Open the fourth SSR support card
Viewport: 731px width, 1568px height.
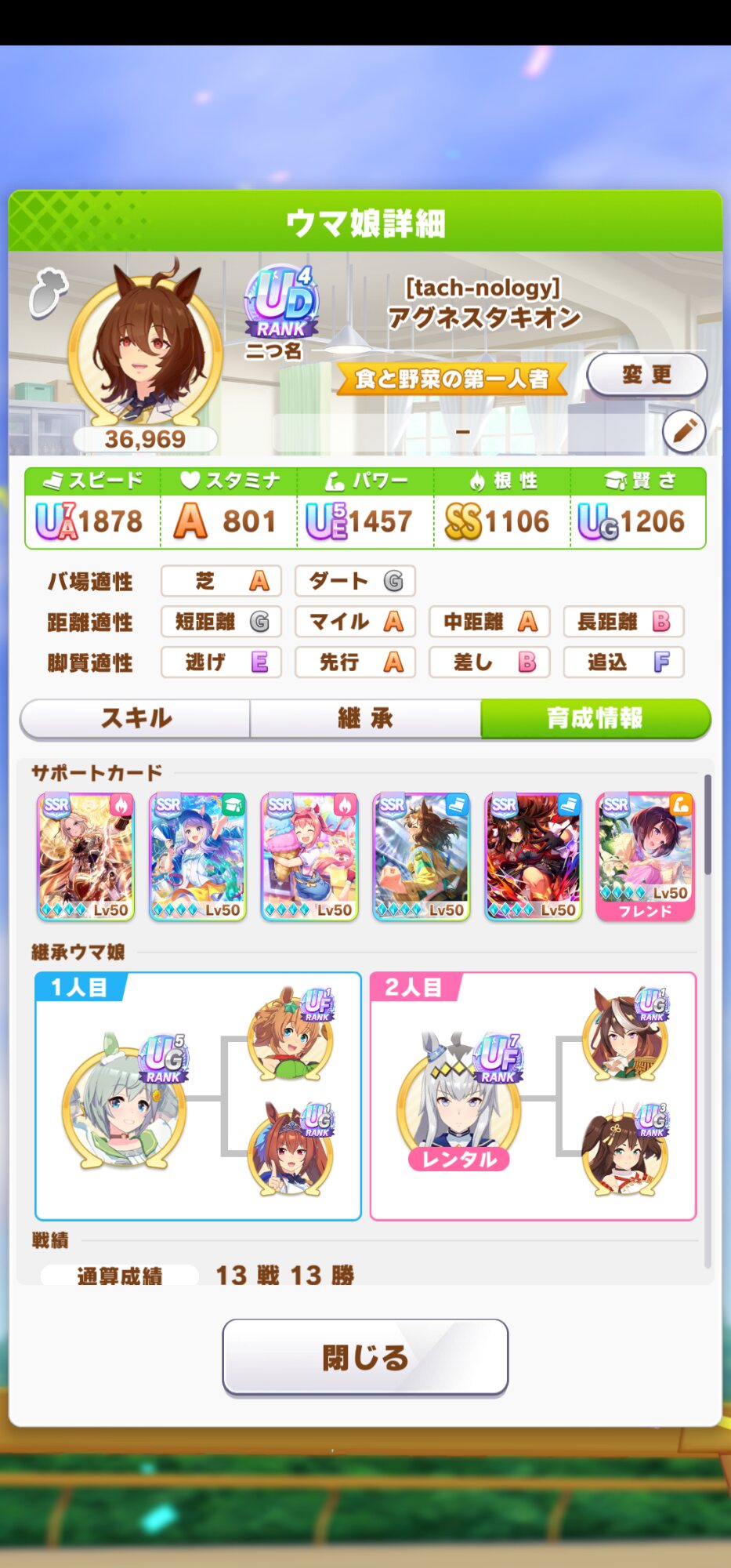pos(422,856)
